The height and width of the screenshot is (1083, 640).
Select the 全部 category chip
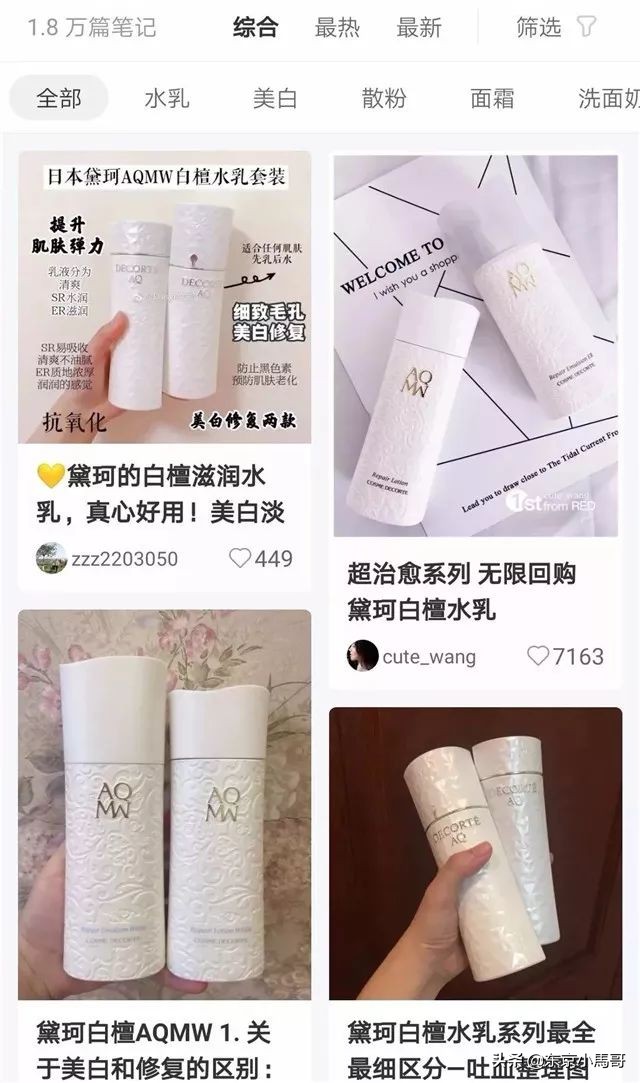(59, 98)
